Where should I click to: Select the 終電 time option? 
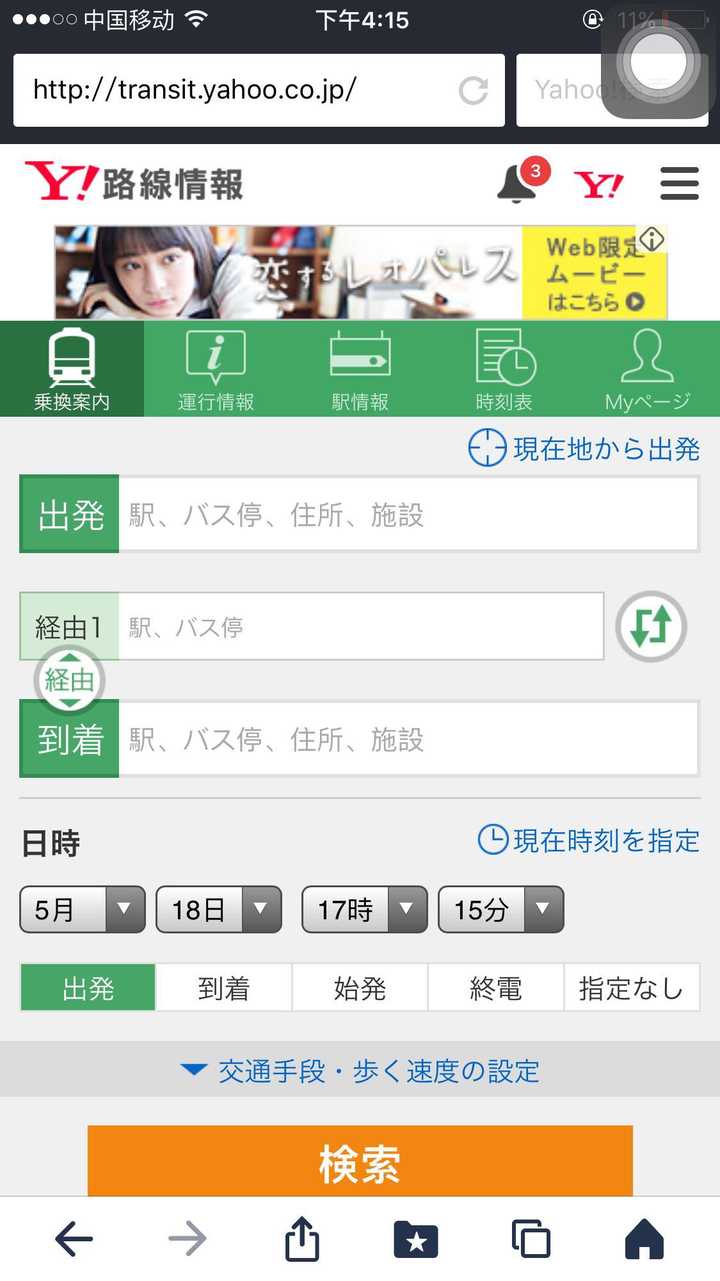click(496, 988)
